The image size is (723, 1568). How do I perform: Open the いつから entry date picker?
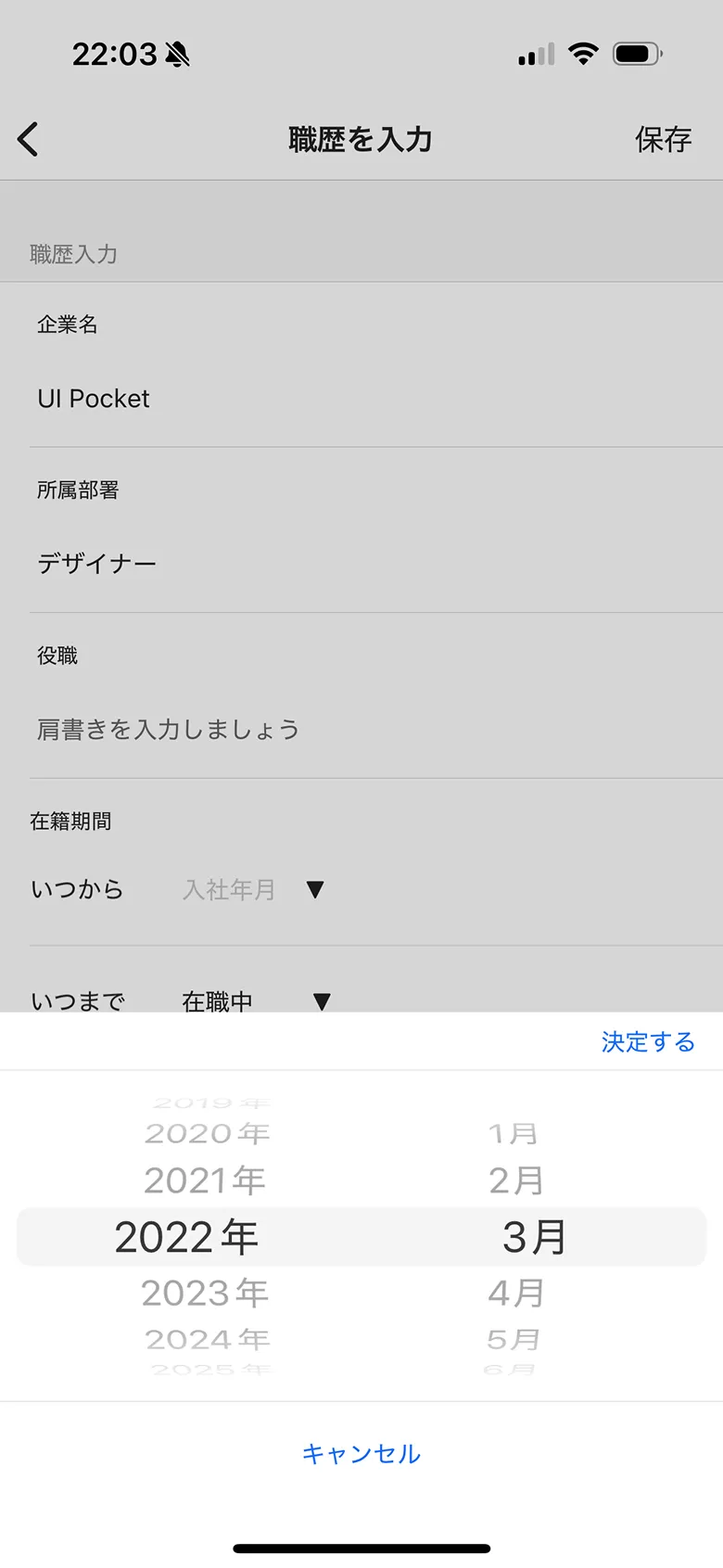(229, 889)
